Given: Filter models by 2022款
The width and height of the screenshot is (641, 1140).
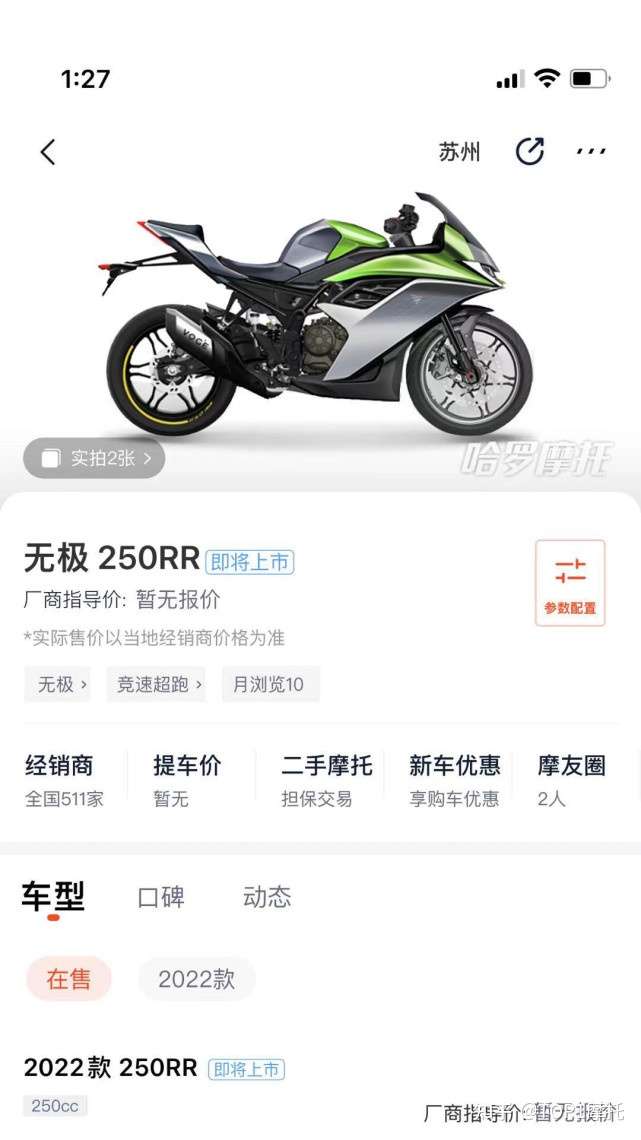Looking at the screenshot, I should 197,979.
